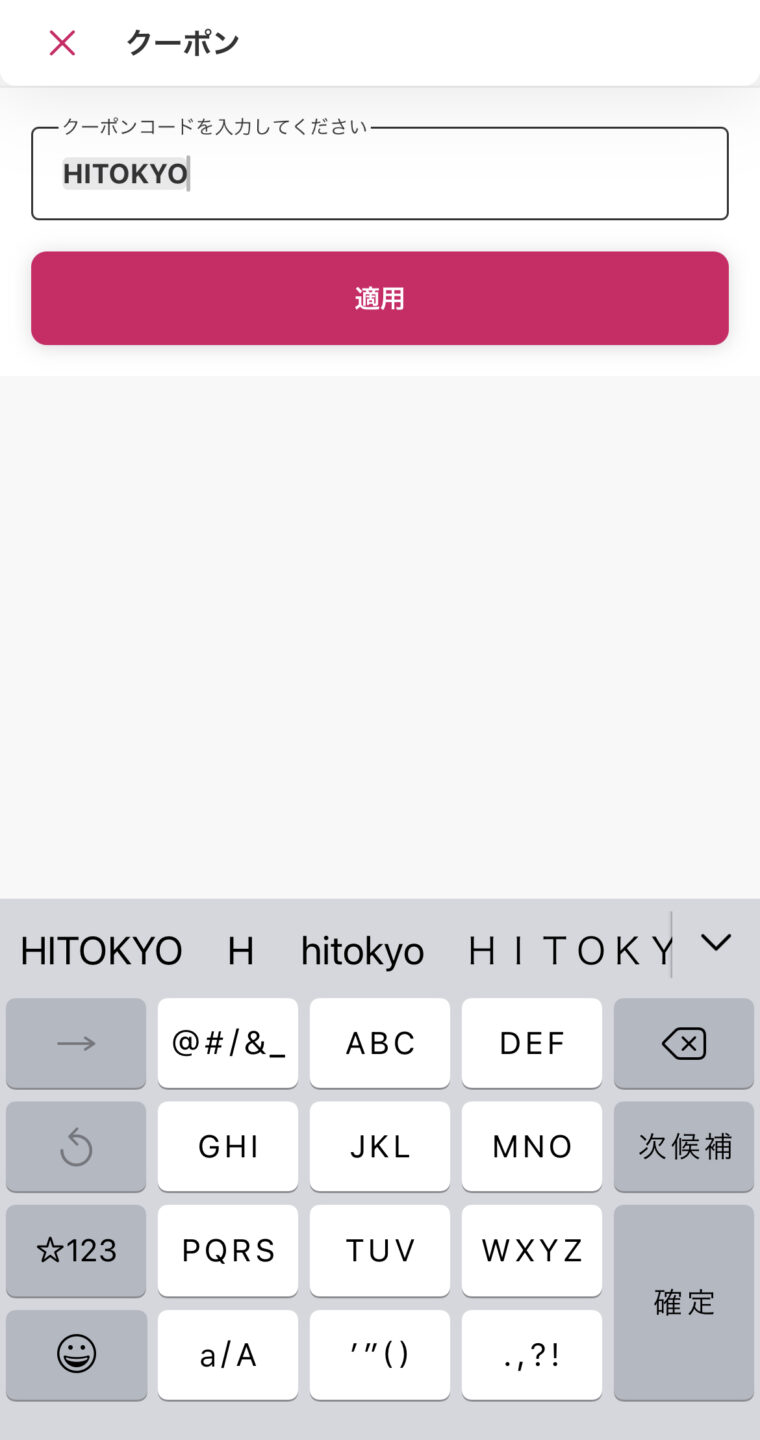Delete a character with backspace

click(x=683, y=1043)
